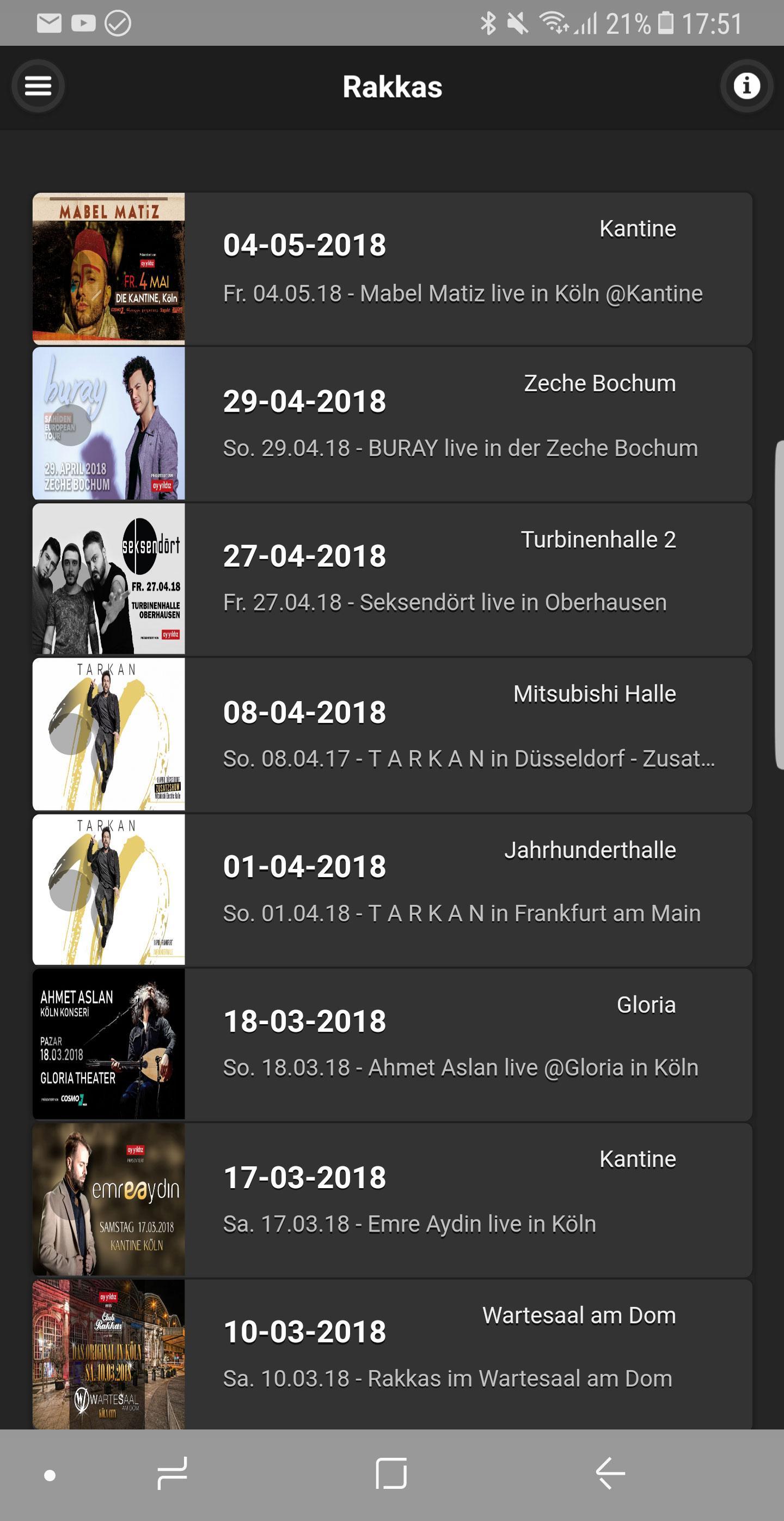The width and height of the screenshot is (784, 1521).
Task: Open the info icon
Action: [x=746, y=86]
